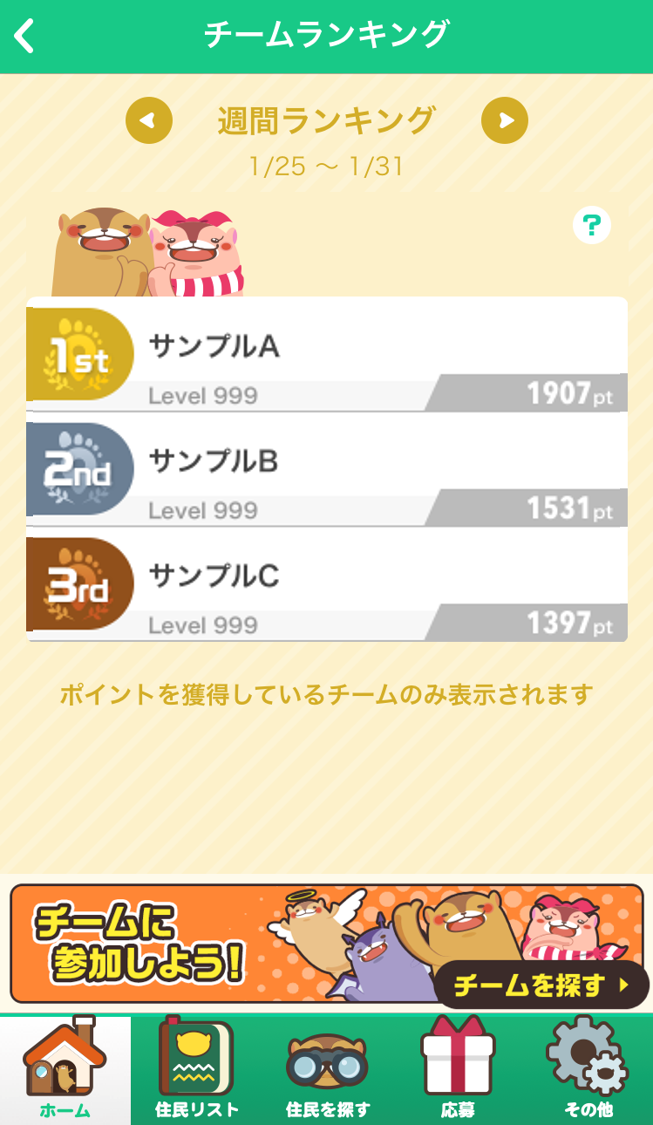The height and width of the screenshot is (1125, 653).
Task: Switch to the 住民を探す tab
Action: [327, 1070]
